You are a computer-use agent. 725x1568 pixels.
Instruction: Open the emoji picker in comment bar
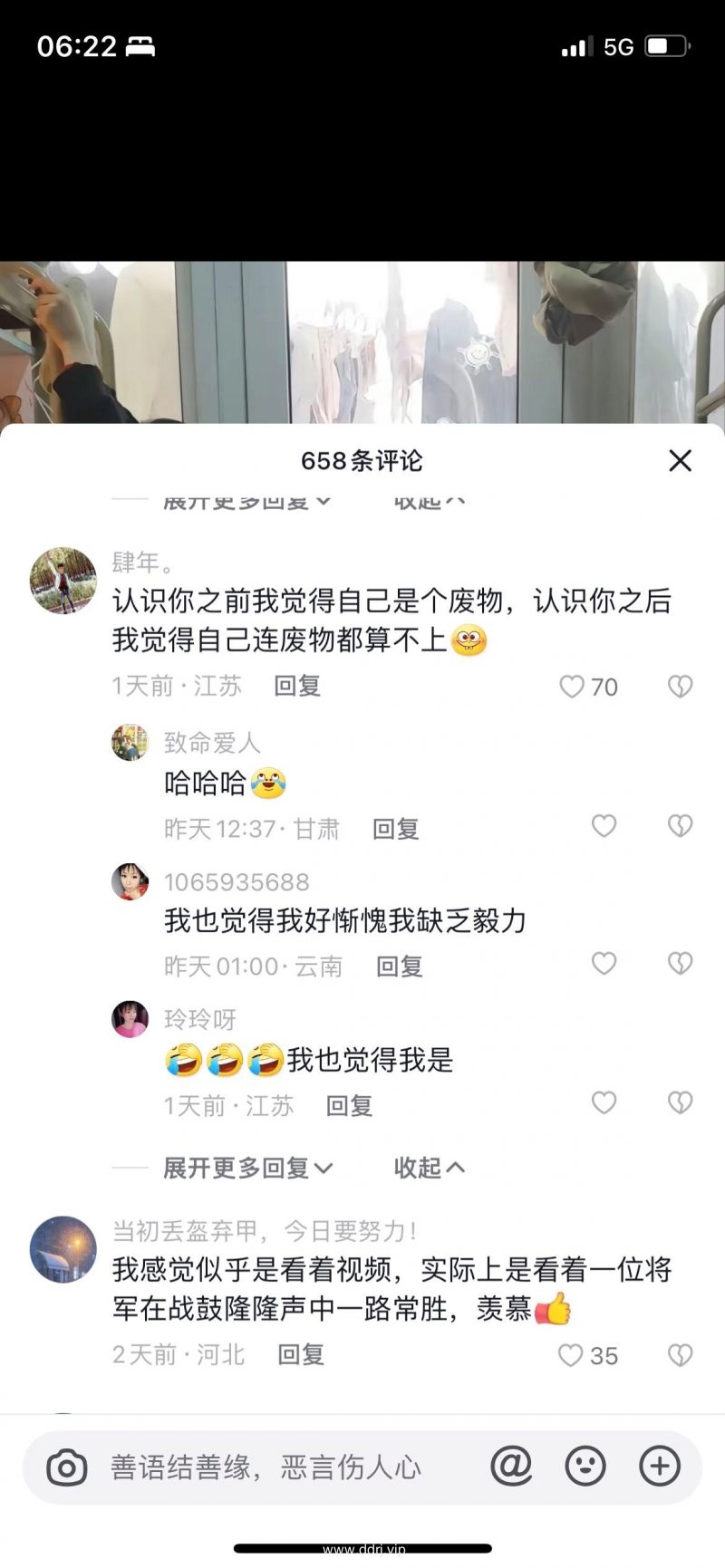[585, 1466]
